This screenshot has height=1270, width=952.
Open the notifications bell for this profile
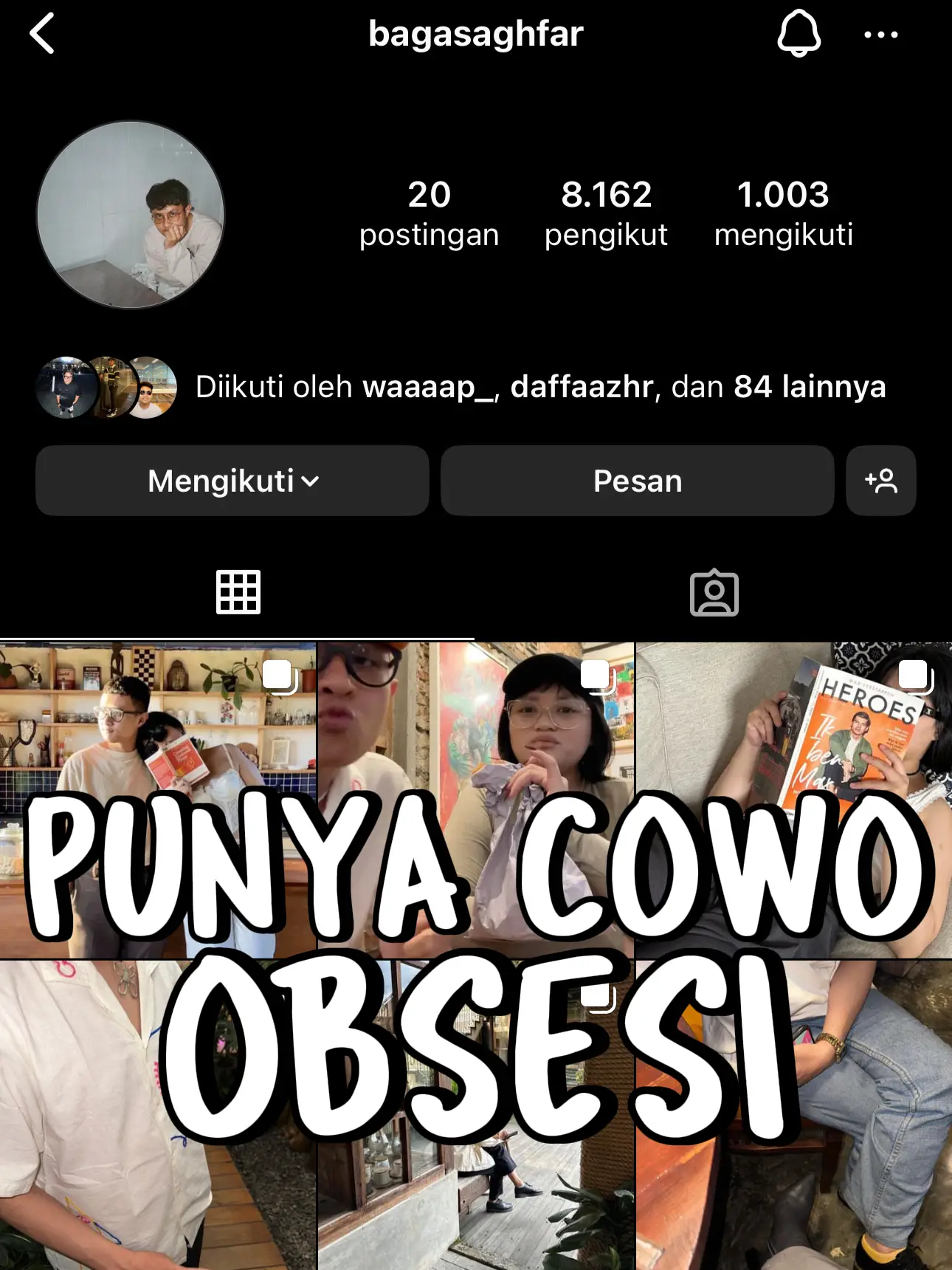coord(798,34)
